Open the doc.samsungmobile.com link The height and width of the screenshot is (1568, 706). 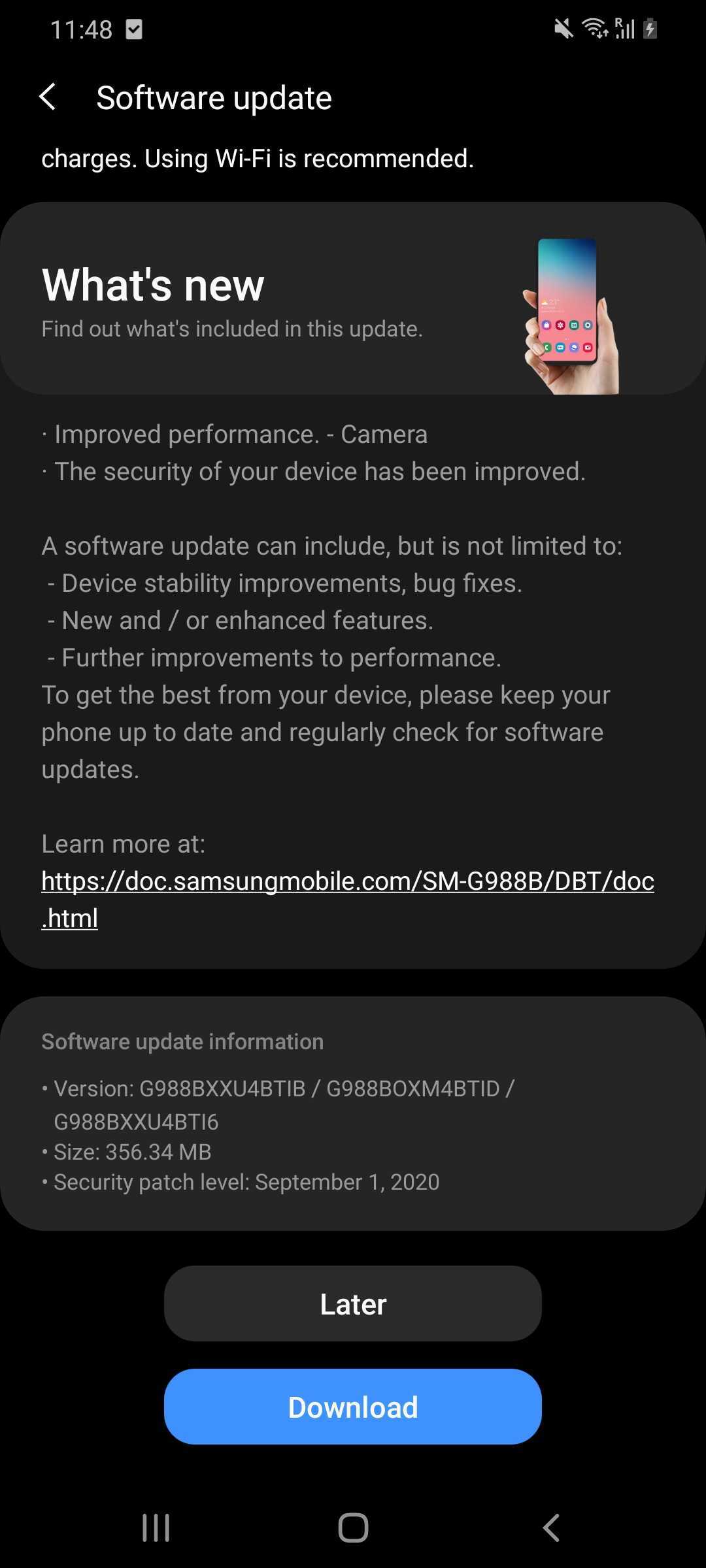[x=347, y=881]
